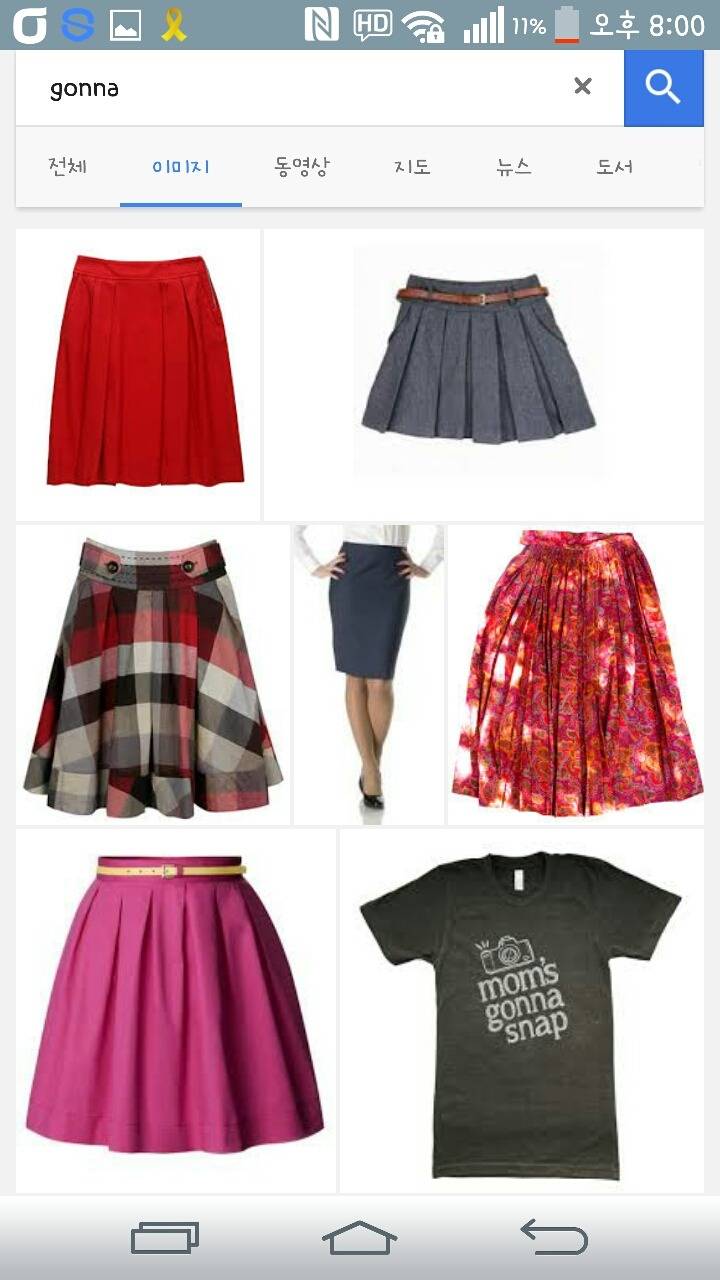The image size is (720, 1280).
Task: Return to the home screen
Action: coord(360,1238)
